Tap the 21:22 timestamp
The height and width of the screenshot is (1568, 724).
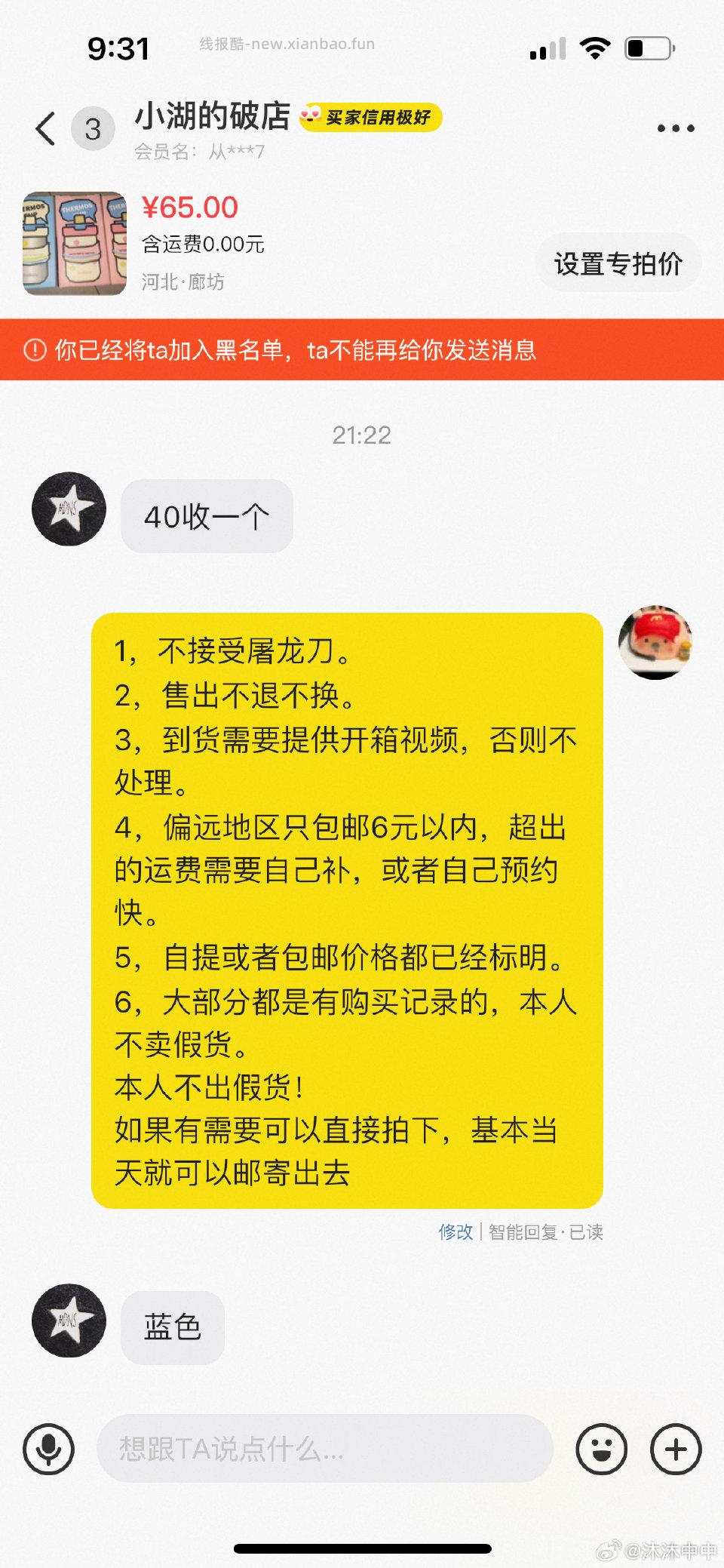point(362,435)
